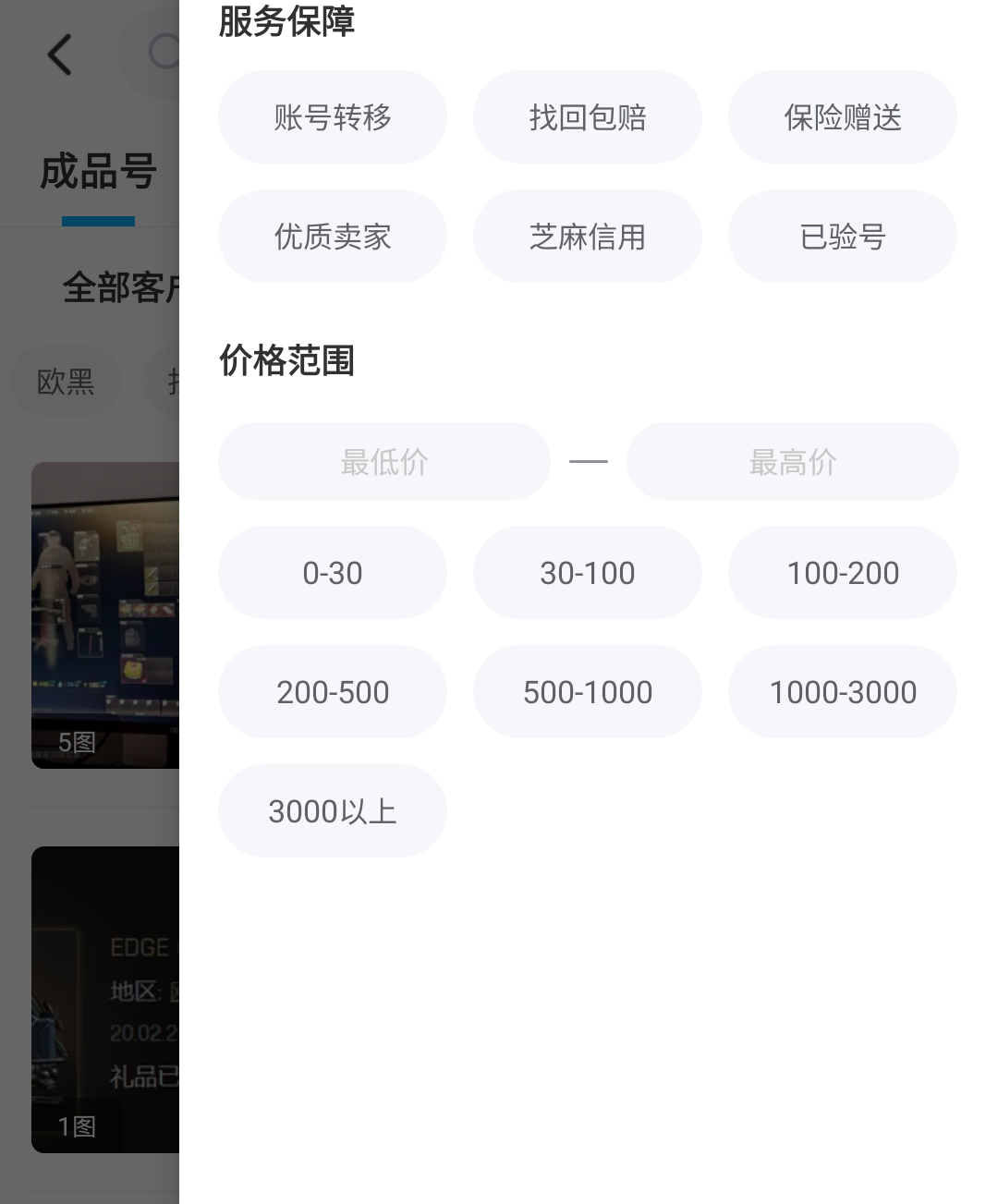Select the 0-30 price range
998x1204 pixels.
coord(333,573)
